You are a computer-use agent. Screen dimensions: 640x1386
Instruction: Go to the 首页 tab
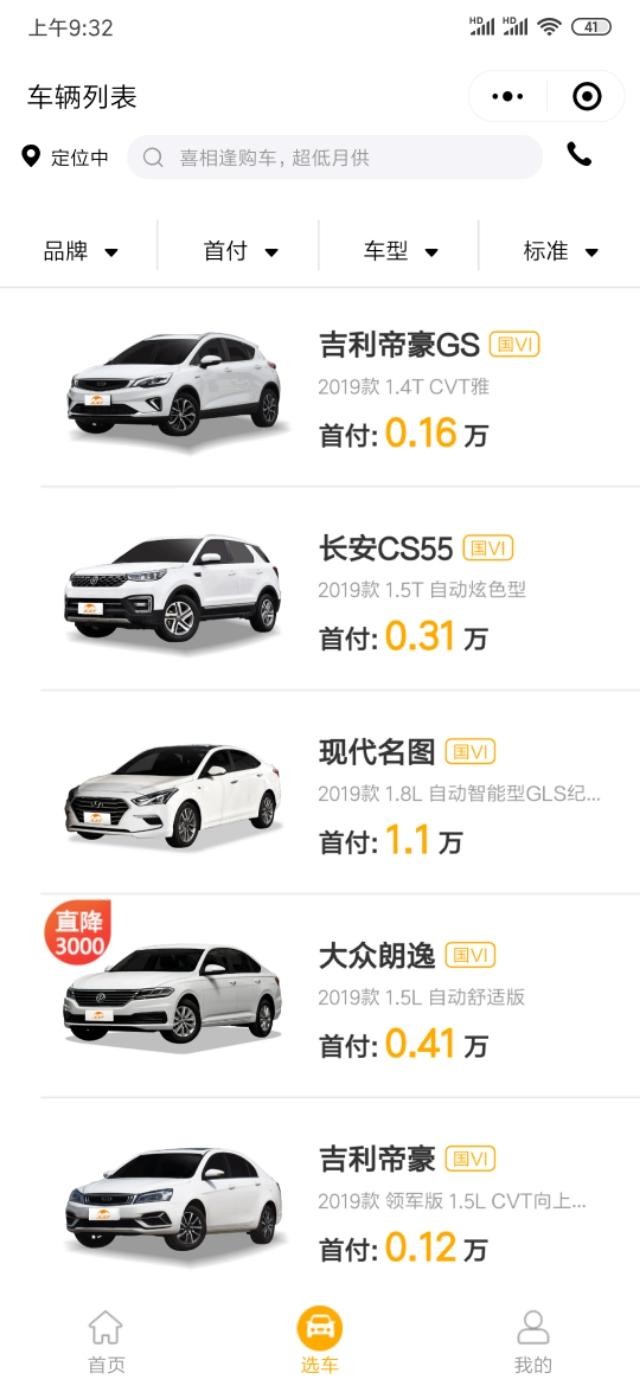(x=106, y=1342)
